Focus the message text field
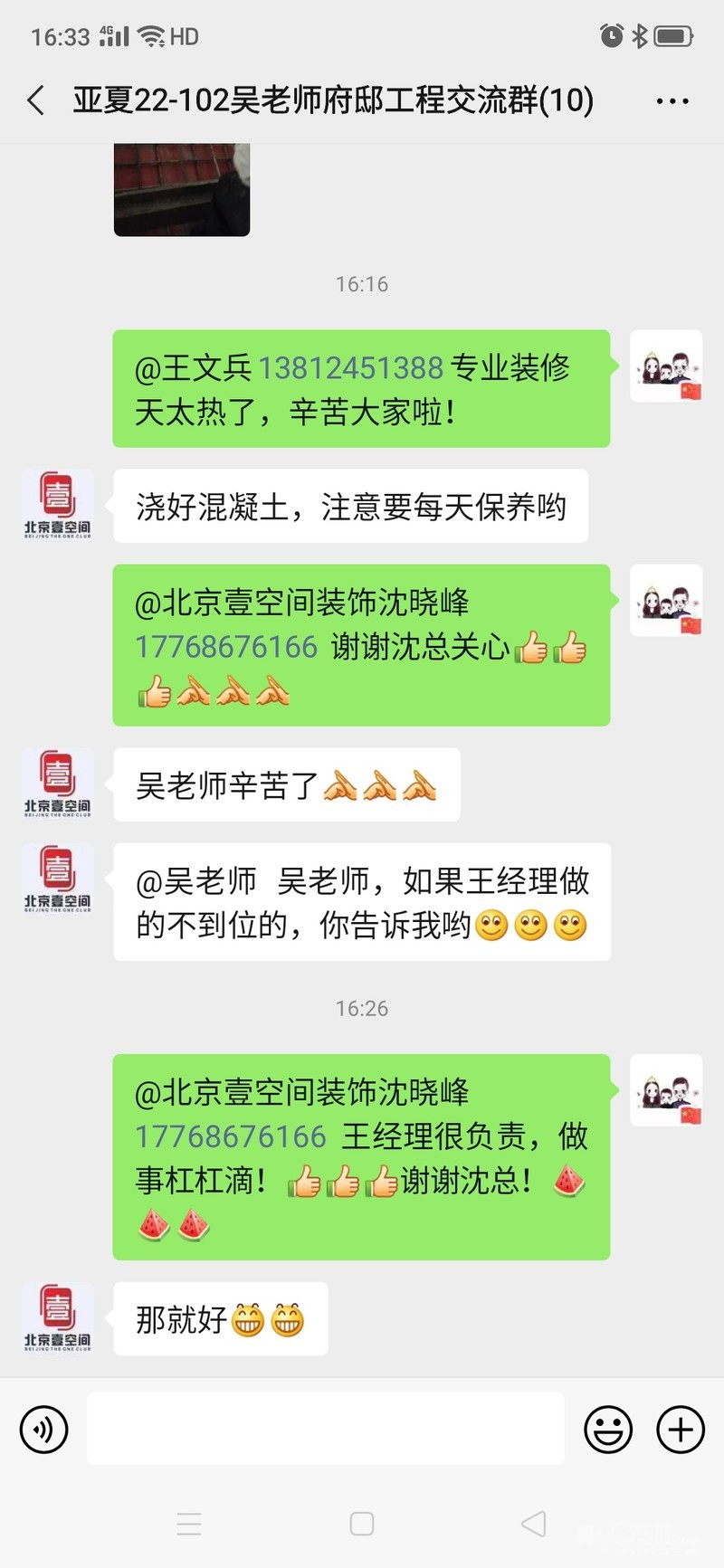Image resolution: width=724 pixels, height=1568 pixels. click(x=326, y=1429)
